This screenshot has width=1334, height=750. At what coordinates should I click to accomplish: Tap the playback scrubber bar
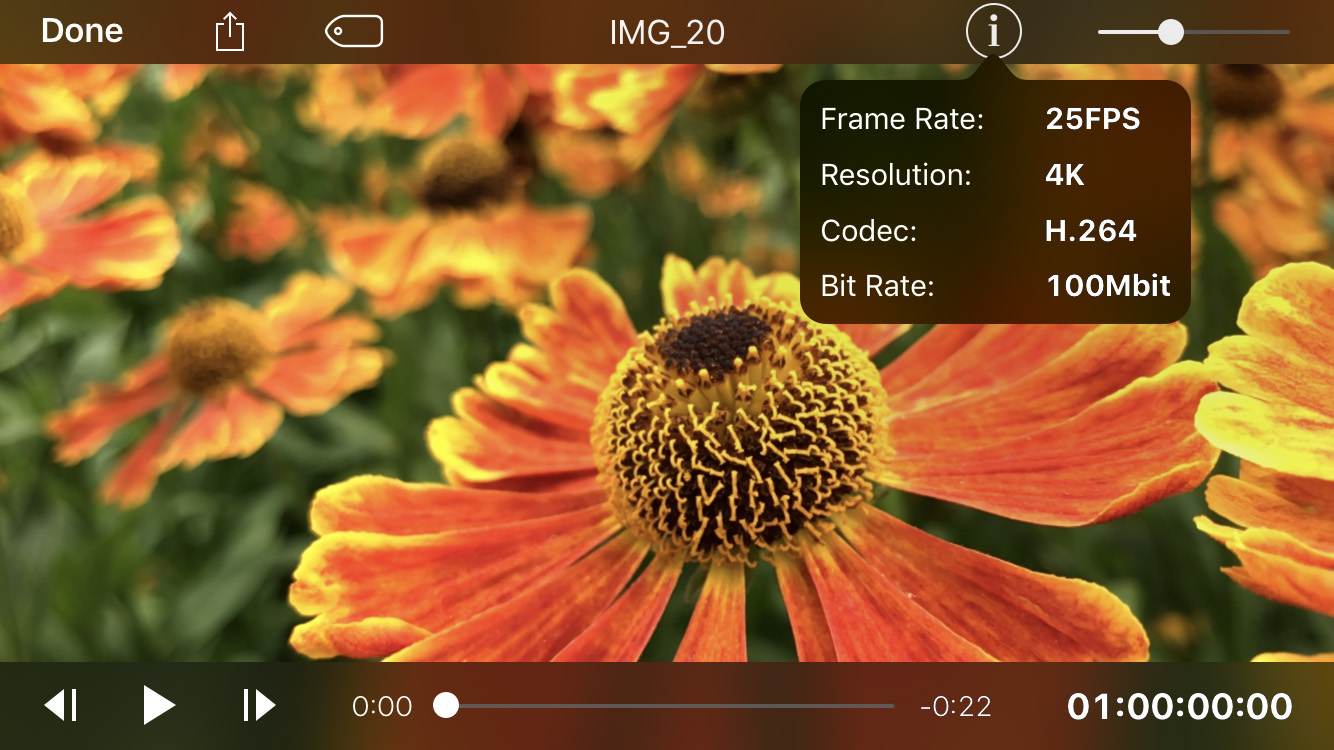pos(668,706)
